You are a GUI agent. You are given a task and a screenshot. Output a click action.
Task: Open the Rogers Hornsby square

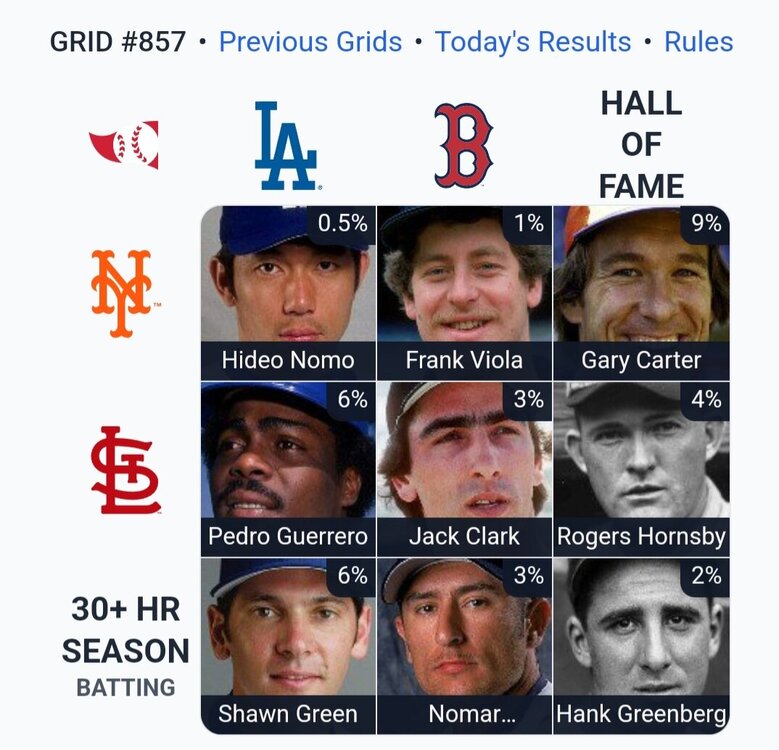[x=641, y=468]
